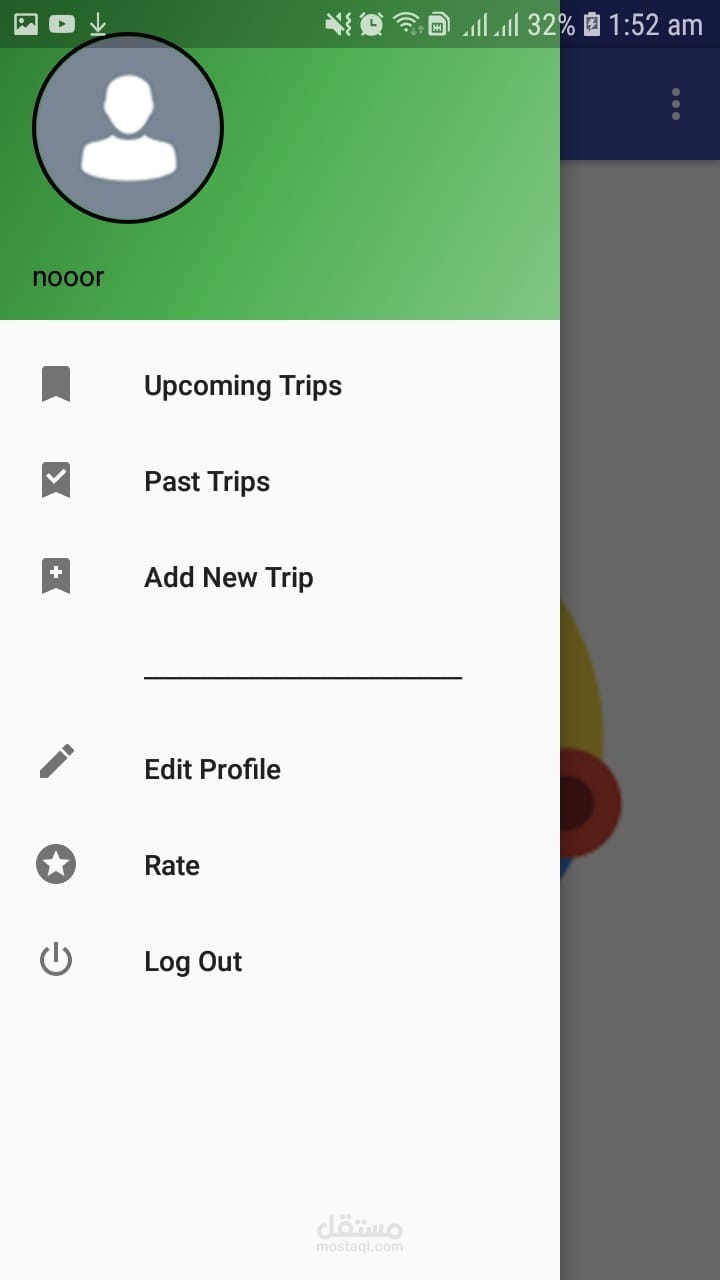Open the Past Trips menu entry

(x=206, y=480)
